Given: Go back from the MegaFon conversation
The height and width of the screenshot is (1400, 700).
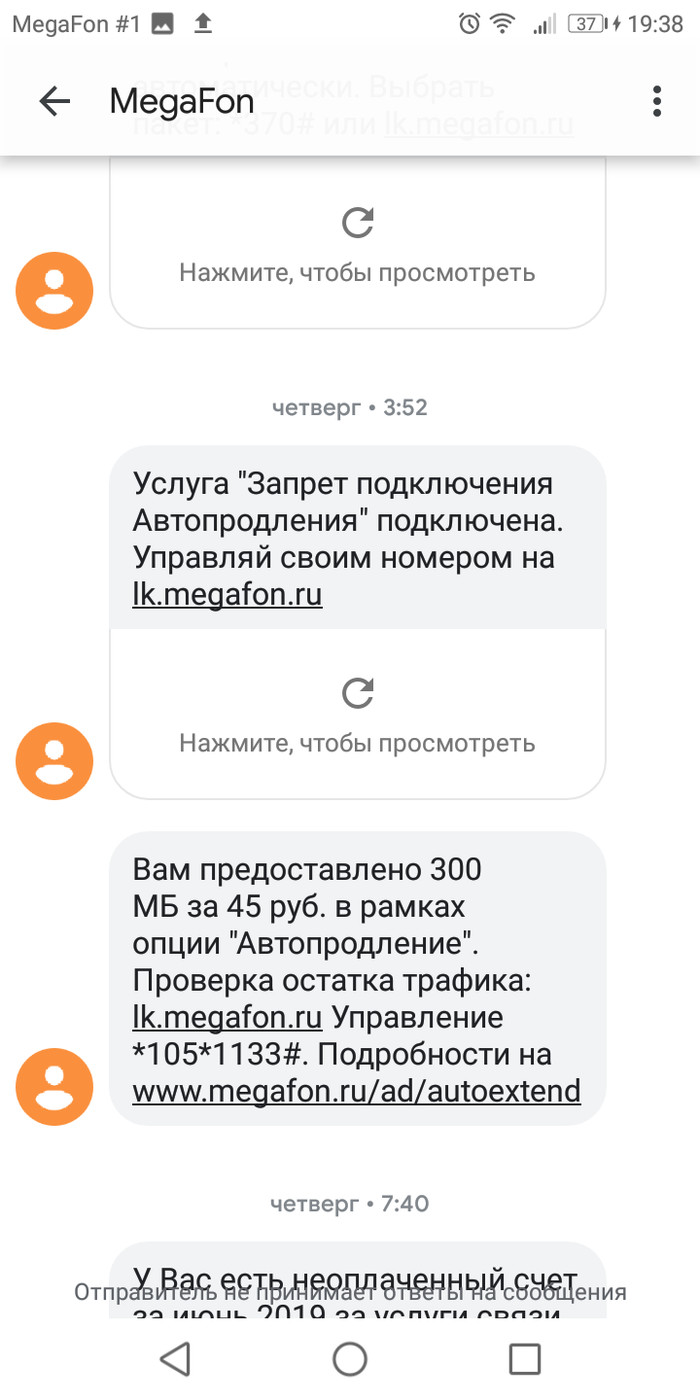Looking at the screenshot, I should [54, 101].
